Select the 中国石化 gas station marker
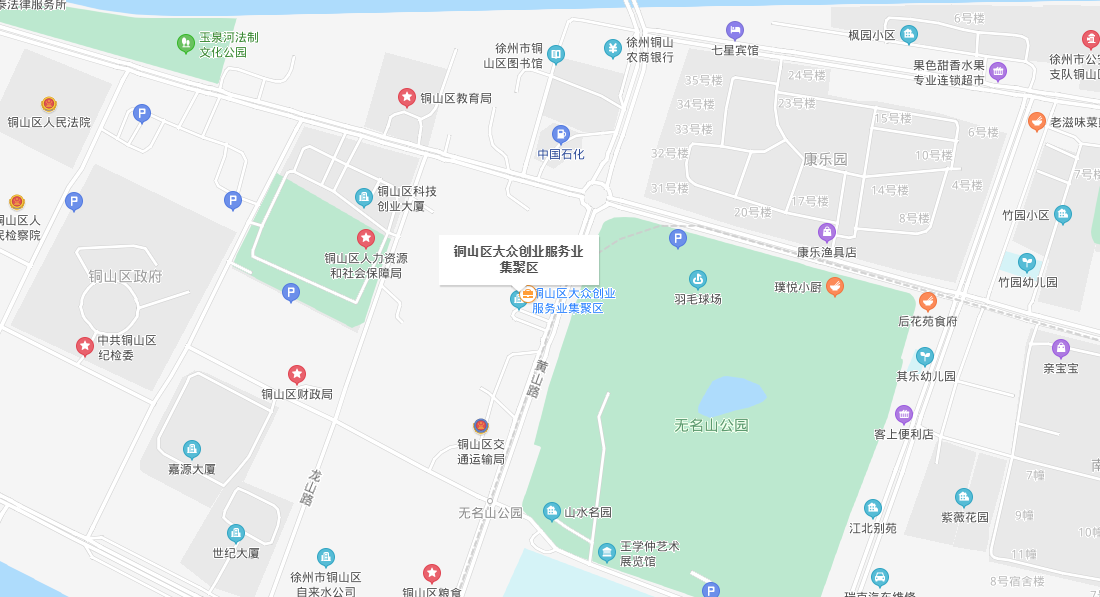The width and height of the screenshot is (1100, 597). (x=561, y=134)
